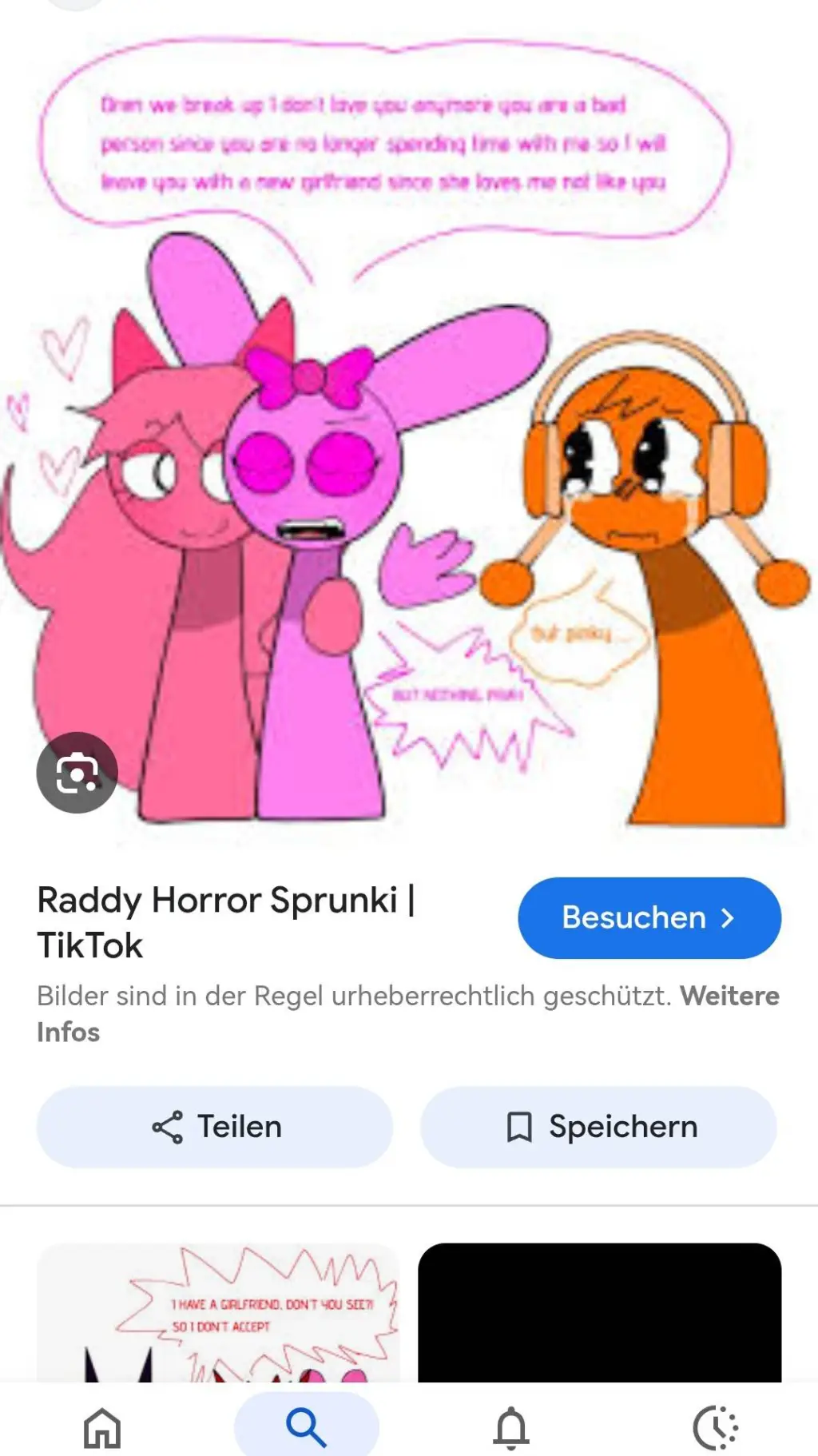Open the notifications bell tab
The image size is (818, 1456).
click(511, 1427)
